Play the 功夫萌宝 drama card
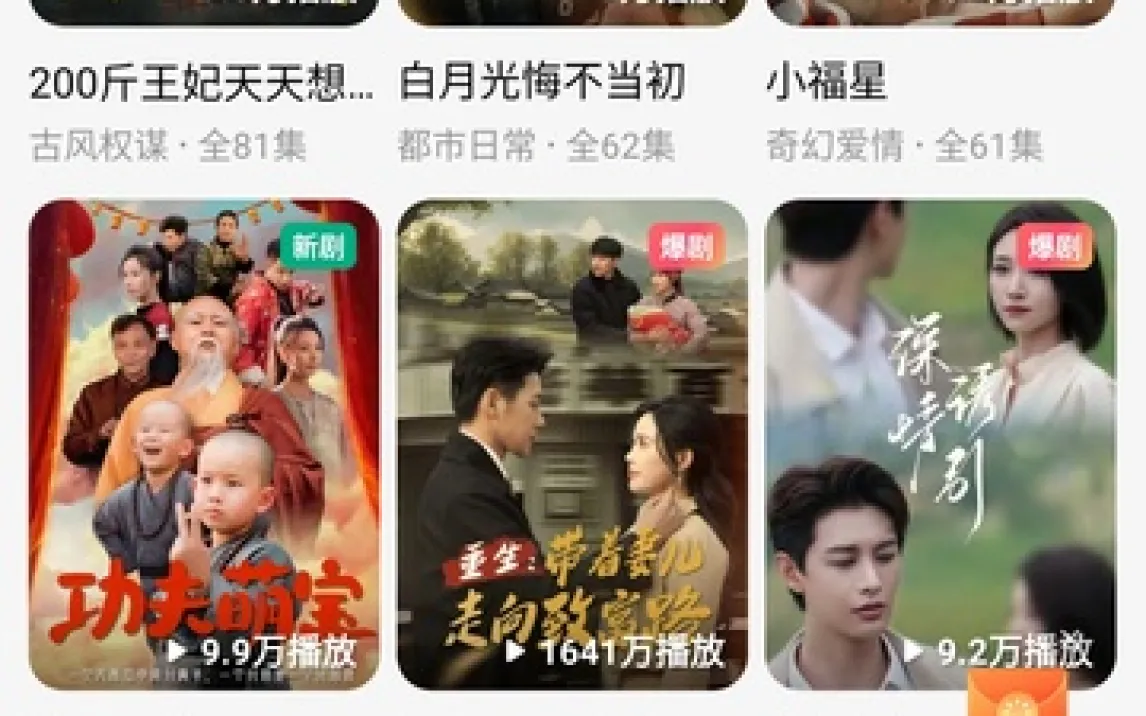1146x716 pixels. [x=204, y=444]
